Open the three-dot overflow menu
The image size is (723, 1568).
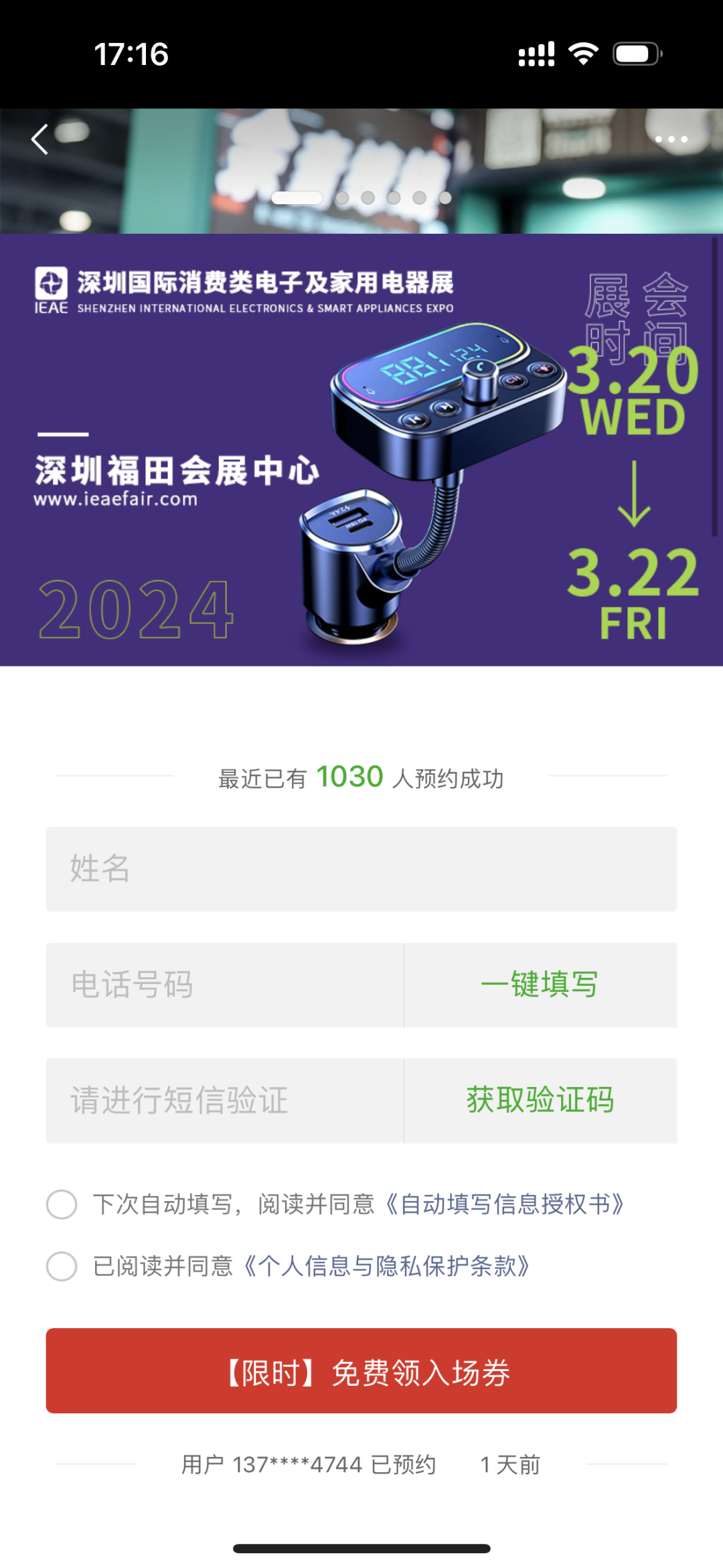pyautogui.click(x=671, y=139)
